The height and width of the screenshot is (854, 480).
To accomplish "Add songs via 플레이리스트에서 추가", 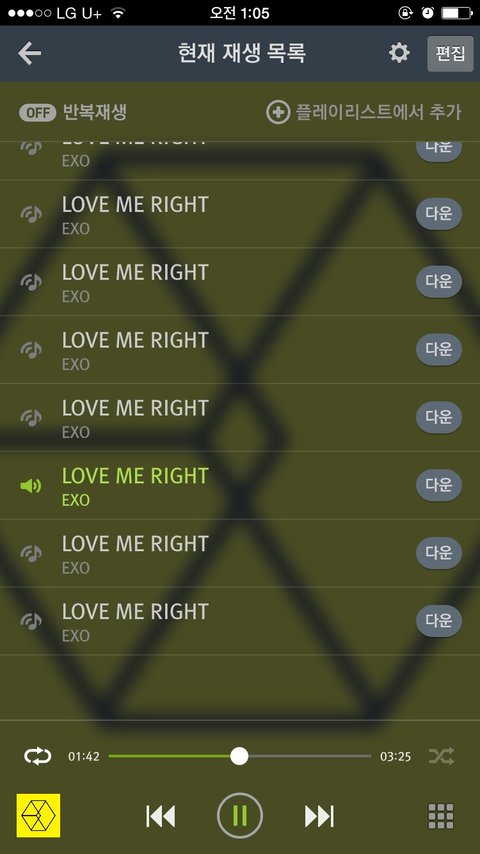I will click(363, 112).
